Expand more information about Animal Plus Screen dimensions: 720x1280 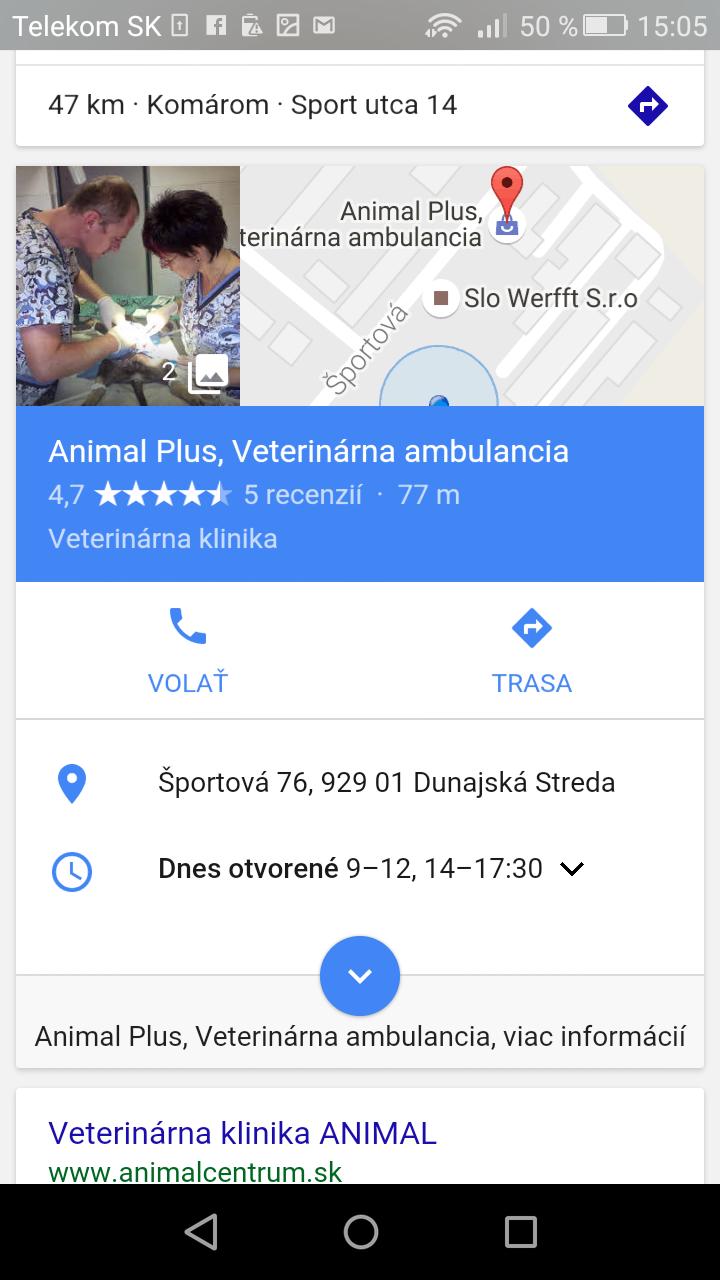(360, 977)
